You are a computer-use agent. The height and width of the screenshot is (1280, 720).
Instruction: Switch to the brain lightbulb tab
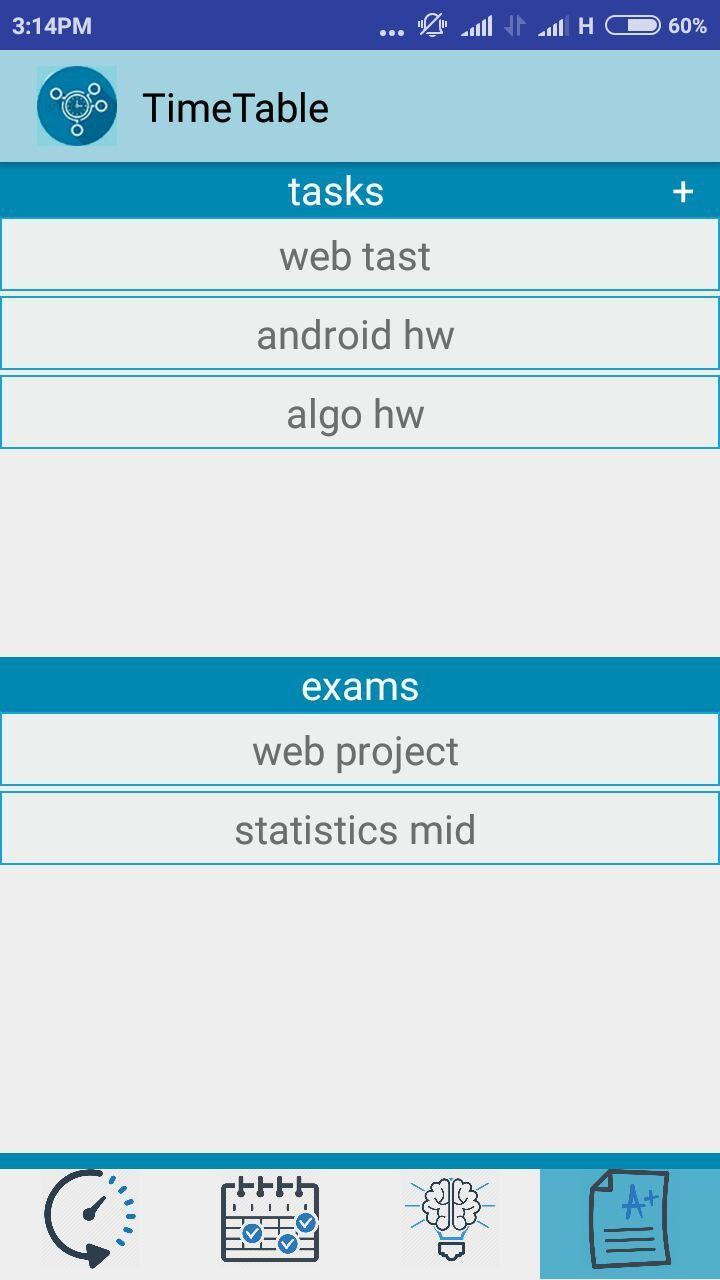pyautogui.click(x=450, y=1220)
